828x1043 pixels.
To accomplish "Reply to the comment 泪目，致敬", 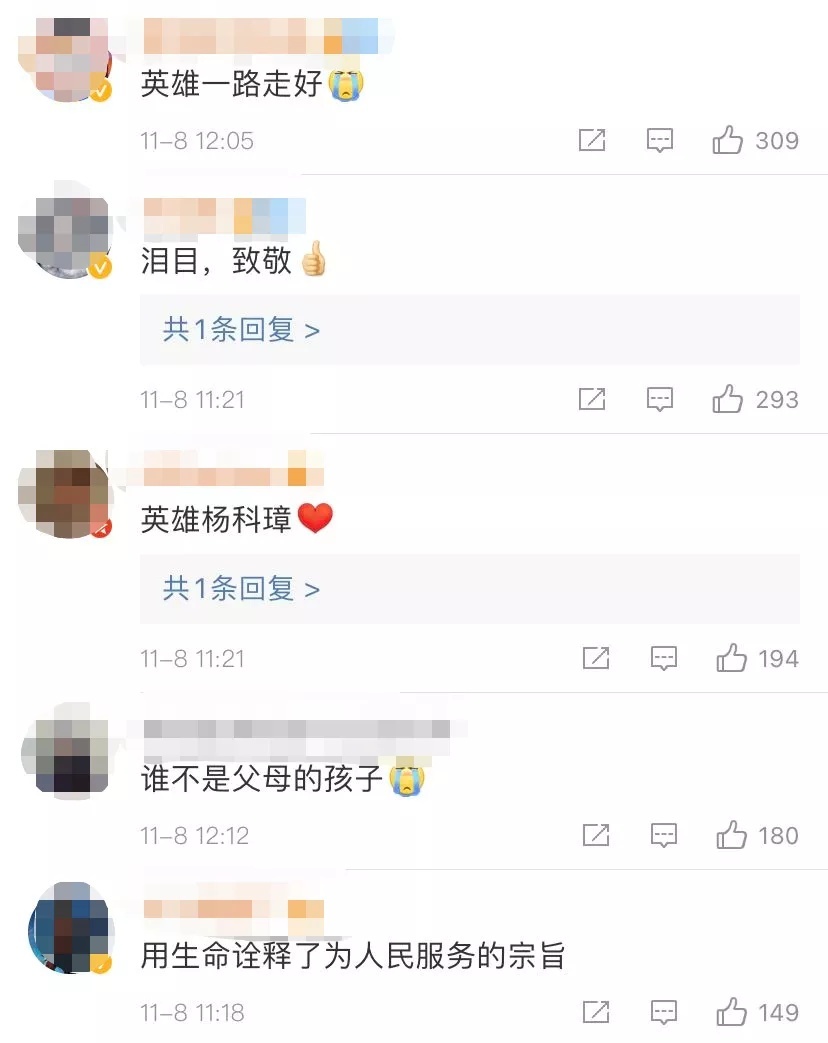I will [x=660, y=400].
